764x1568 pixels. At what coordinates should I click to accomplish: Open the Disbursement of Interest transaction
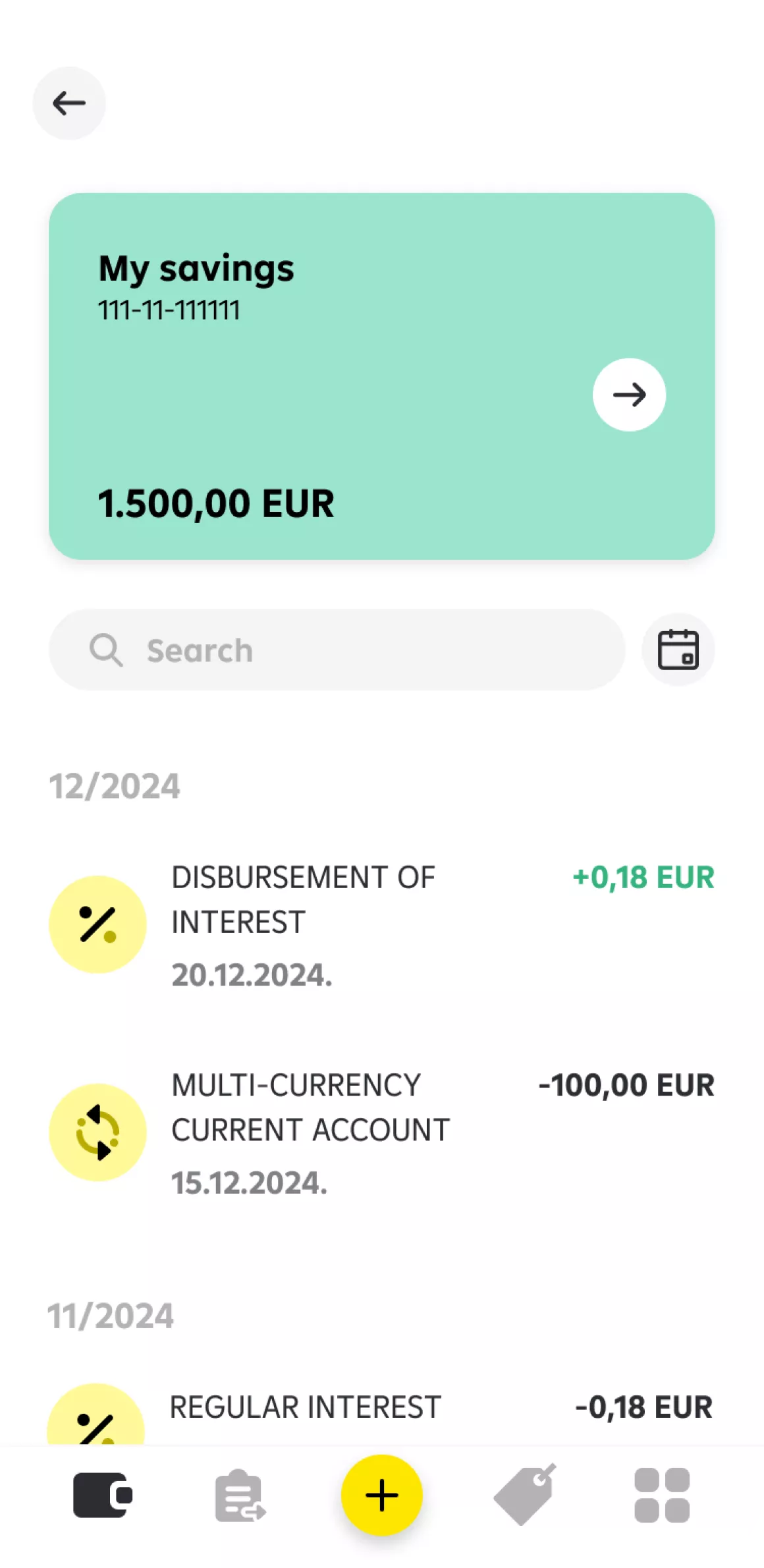coord(381,924)
